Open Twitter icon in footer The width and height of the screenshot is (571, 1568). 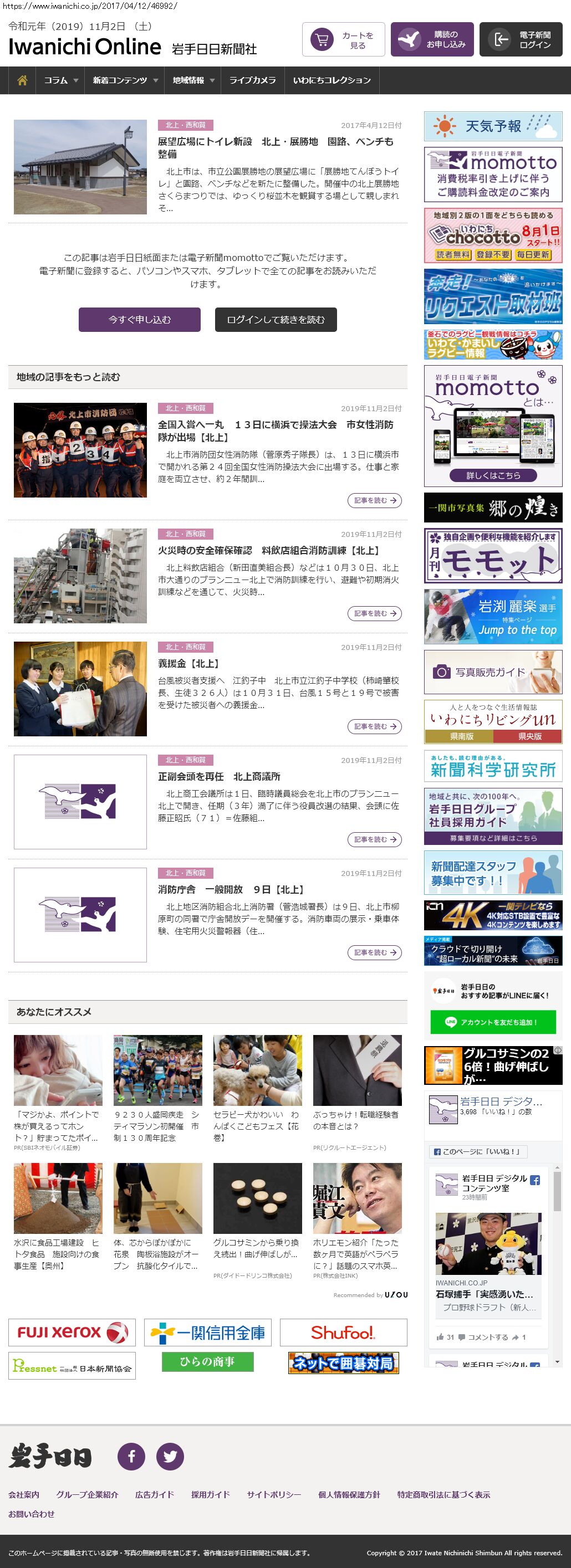click(x=170, y=1457)
